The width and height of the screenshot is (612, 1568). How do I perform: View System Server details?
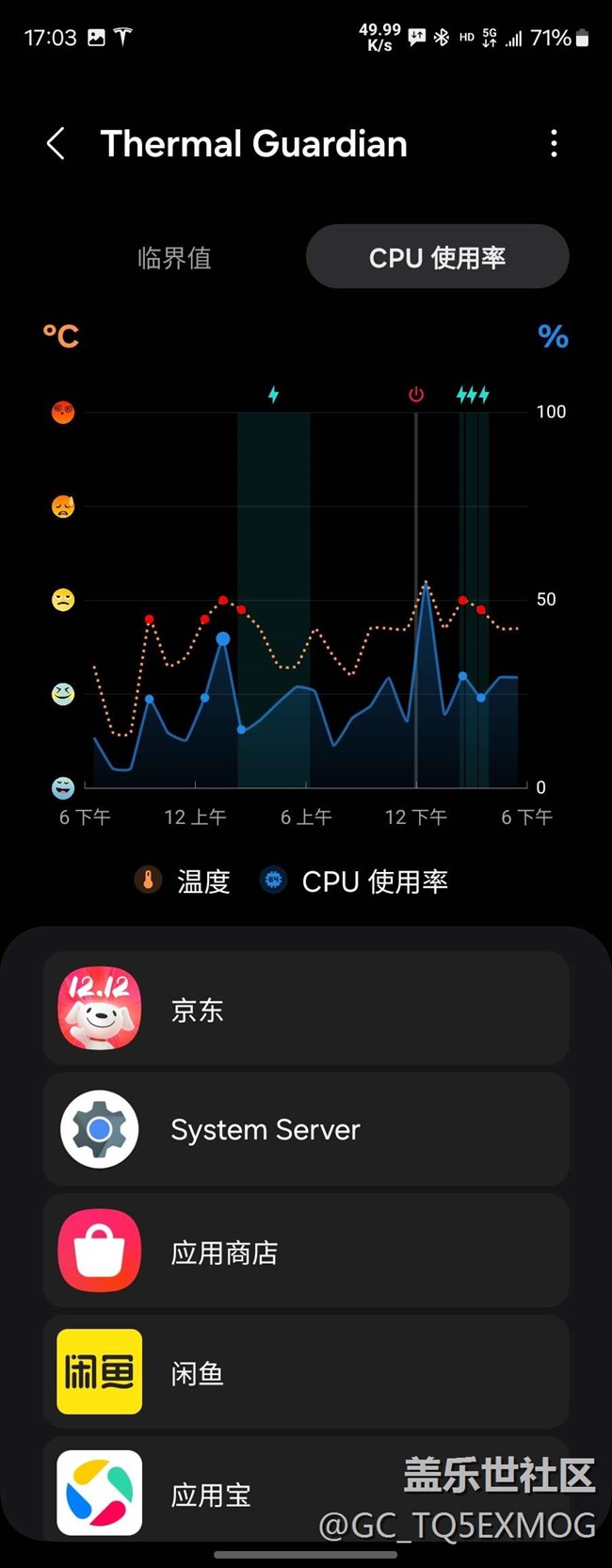tap(305, 1129)
